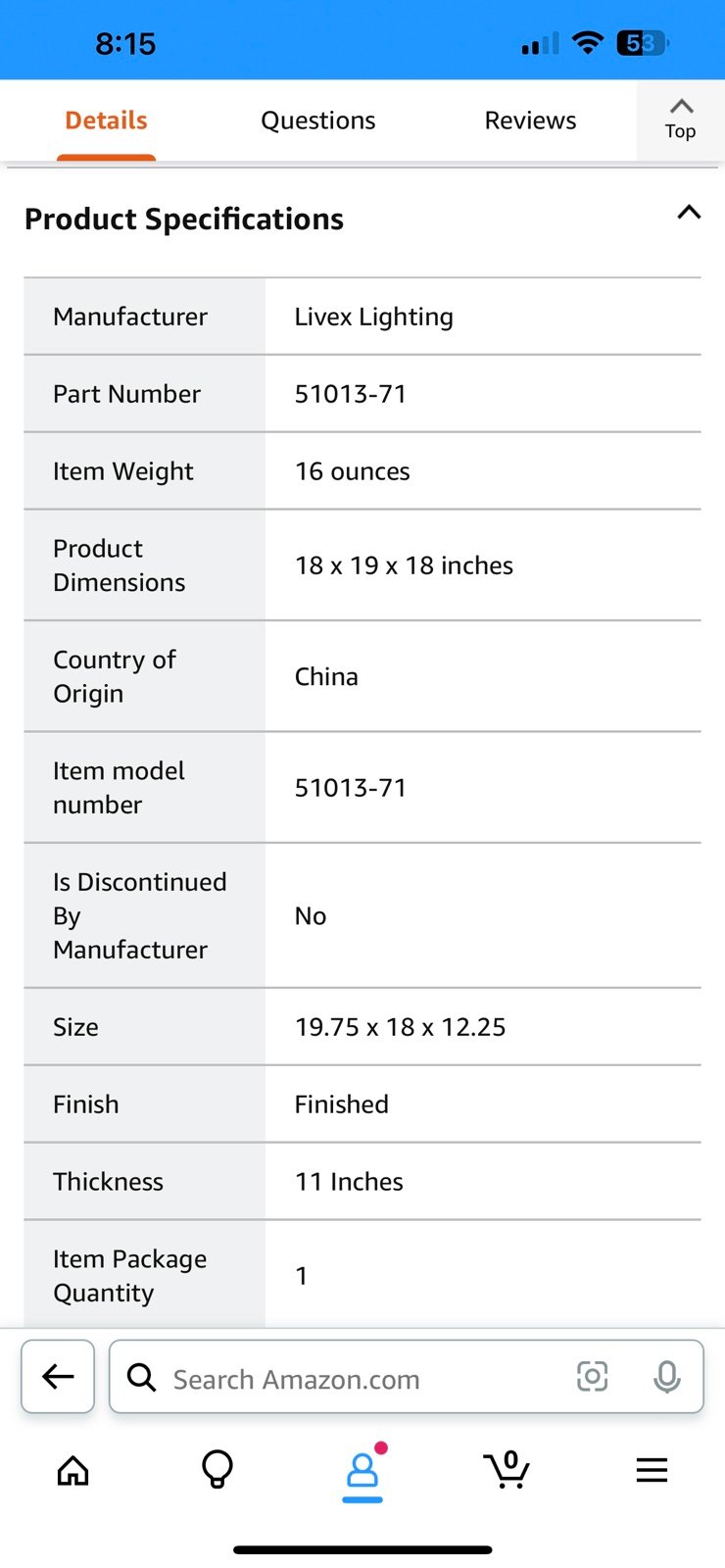Screen dimensions: 725x1568
Task: Start voice search with the microphone
Action: point(667,1377)
